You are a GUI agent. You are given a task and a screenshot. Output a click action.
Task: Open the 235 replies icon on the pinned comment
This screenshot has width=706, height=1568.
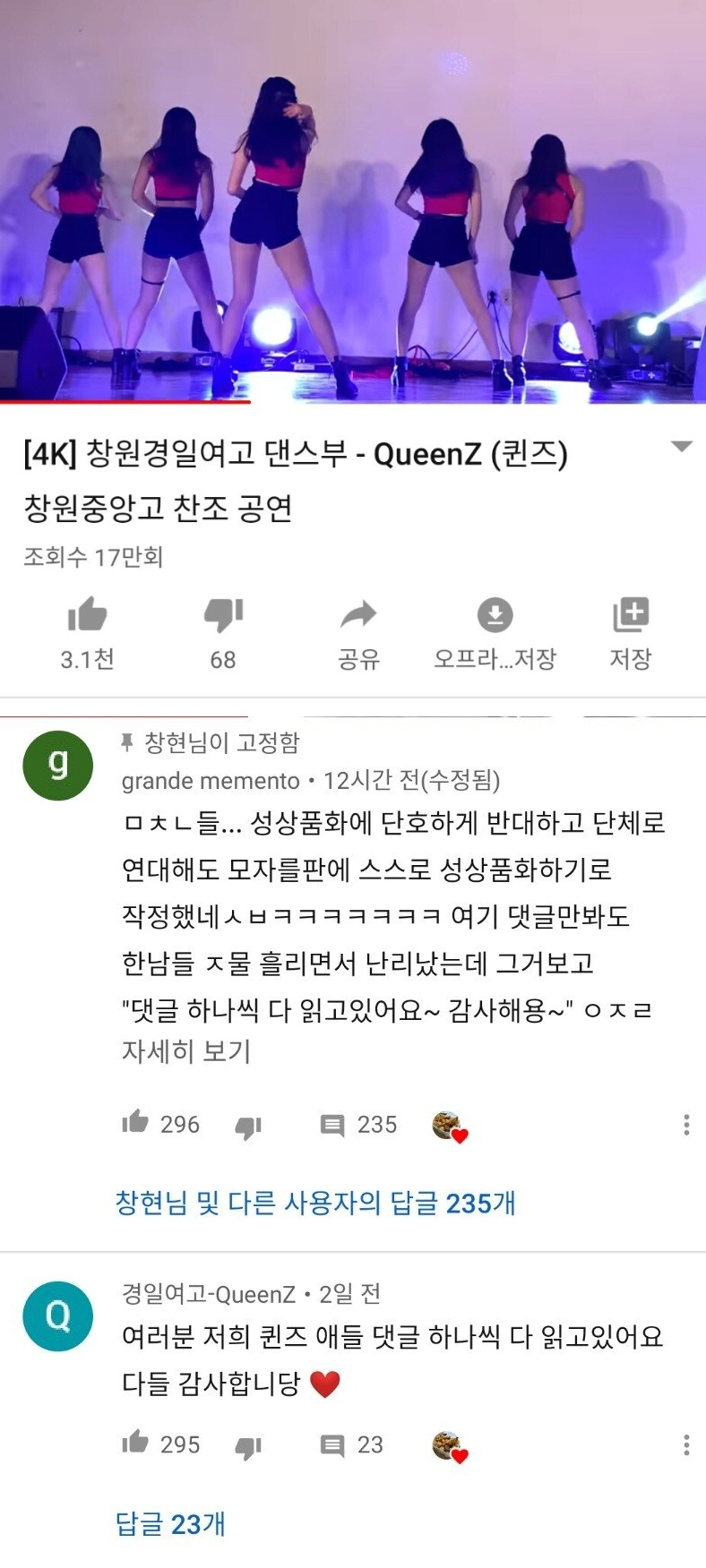click(332, 1125)
